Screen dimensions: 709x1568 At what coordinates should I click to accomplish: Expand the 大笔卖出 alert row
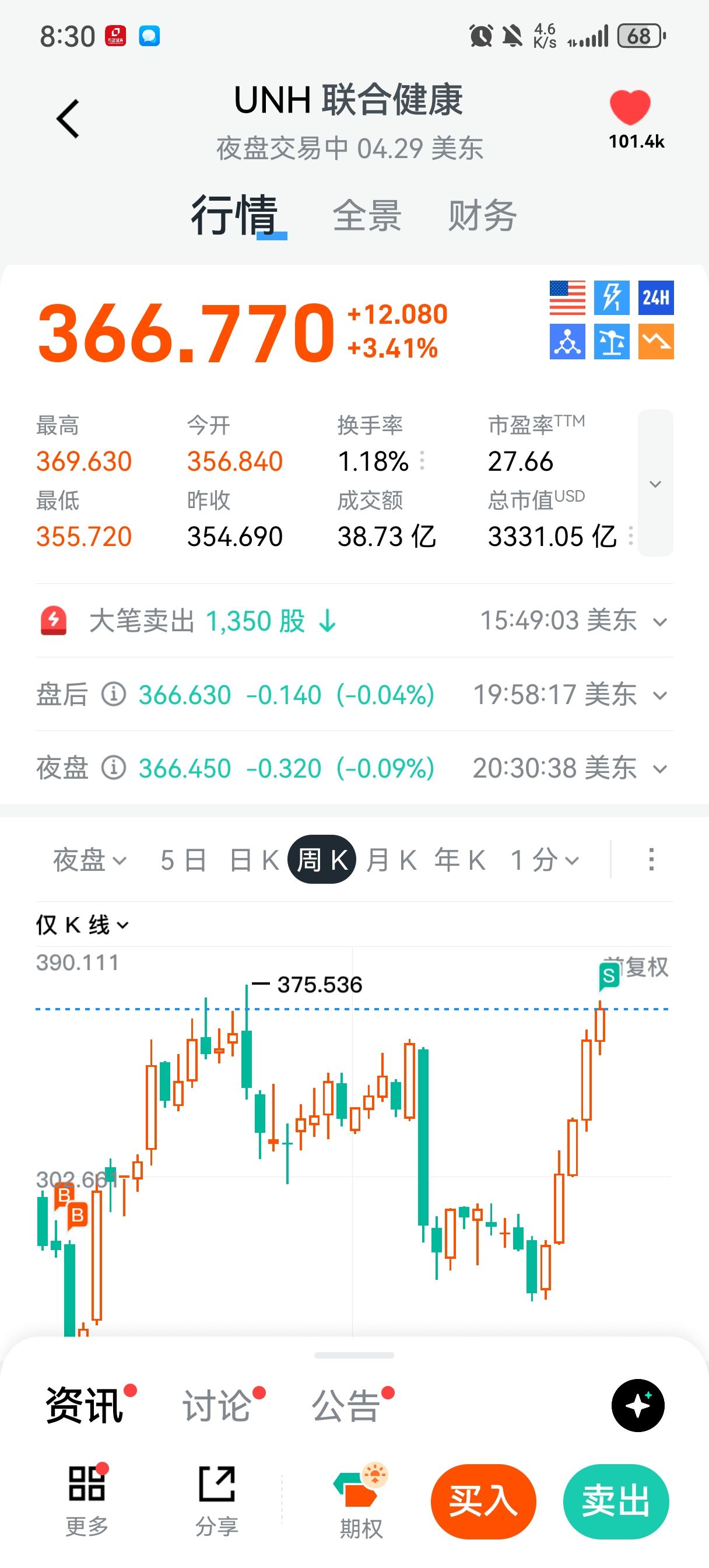pyautogui.click(x=659, y=622)
